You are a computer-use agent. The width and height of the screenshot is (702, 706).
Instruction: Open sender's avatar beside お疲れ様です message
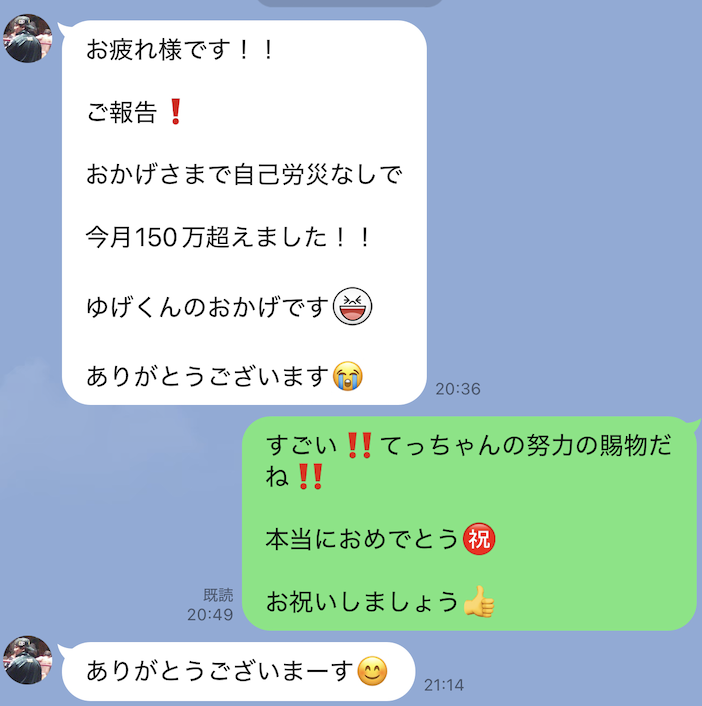click(27, 38)
